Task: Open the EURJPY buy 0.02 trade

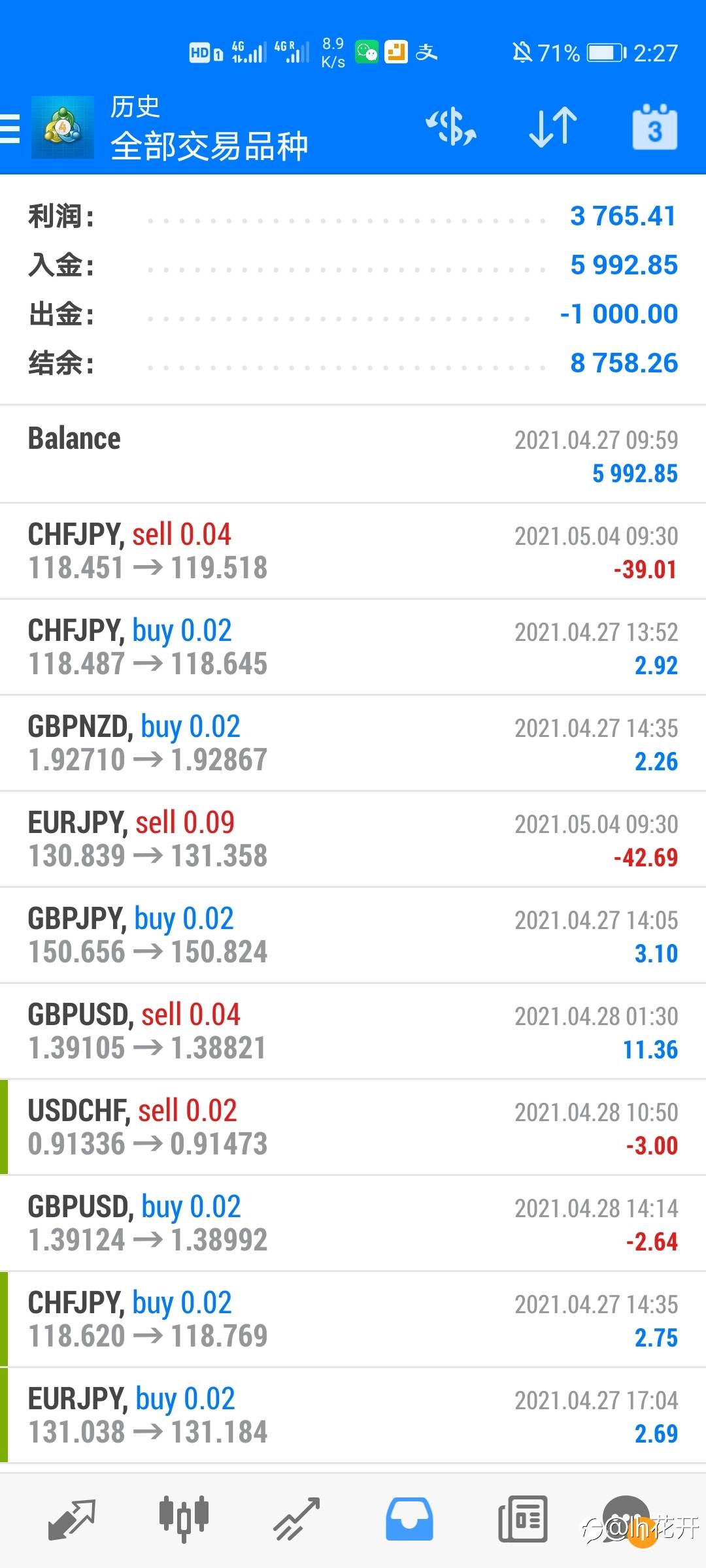Action: [x=353, y=1415]
